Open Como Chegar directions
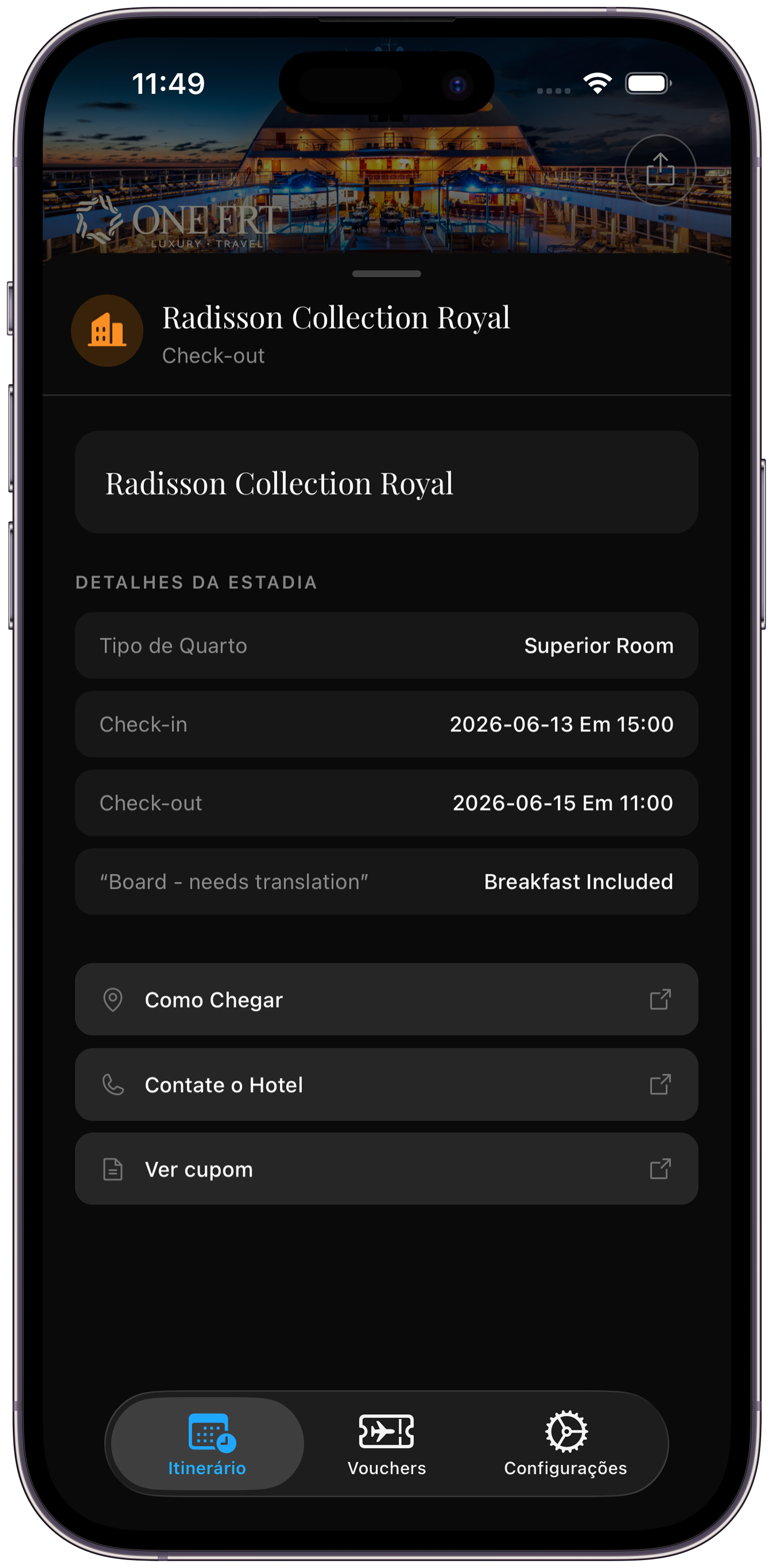The width and height of the screenshot is (774, 1568). pyautogui.click(x=386, y=999)
